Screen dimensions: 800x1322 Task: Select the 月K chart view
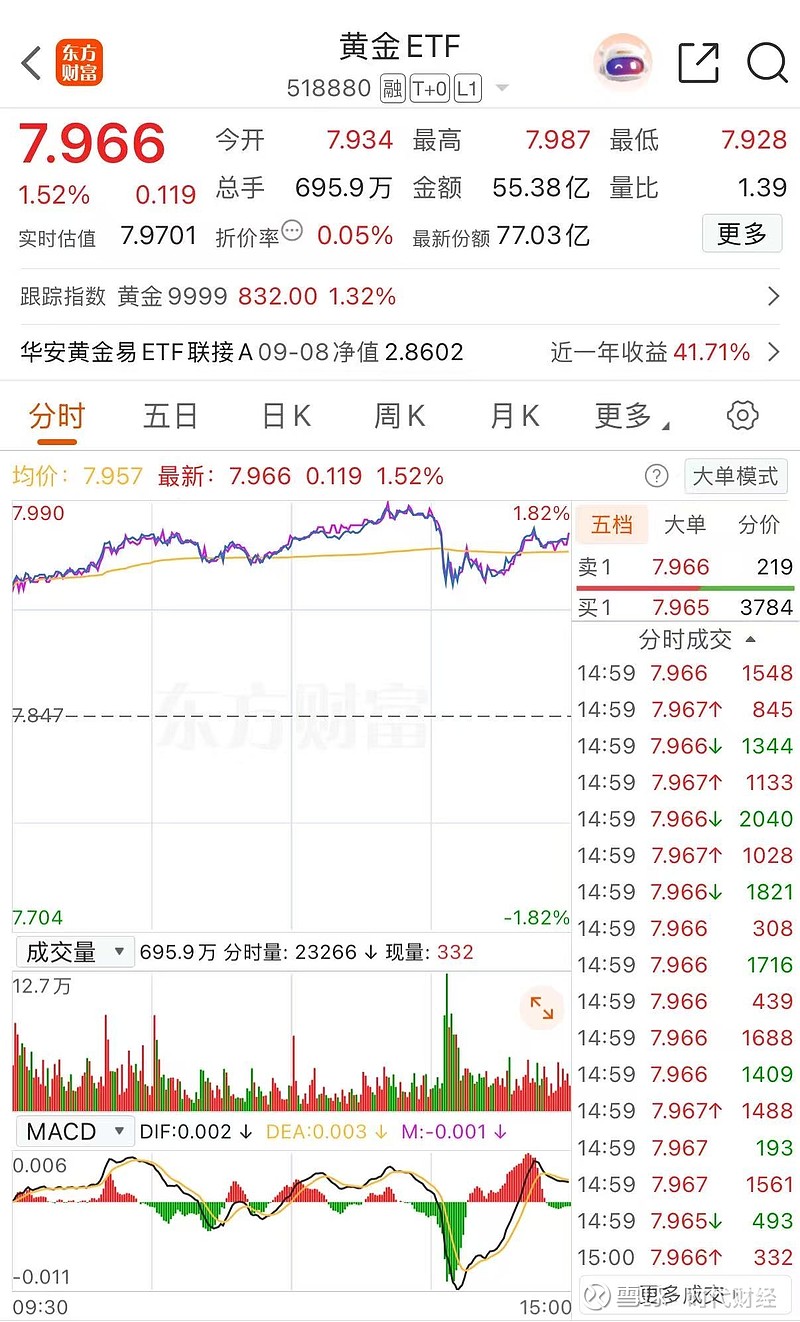tap(512, 415)
